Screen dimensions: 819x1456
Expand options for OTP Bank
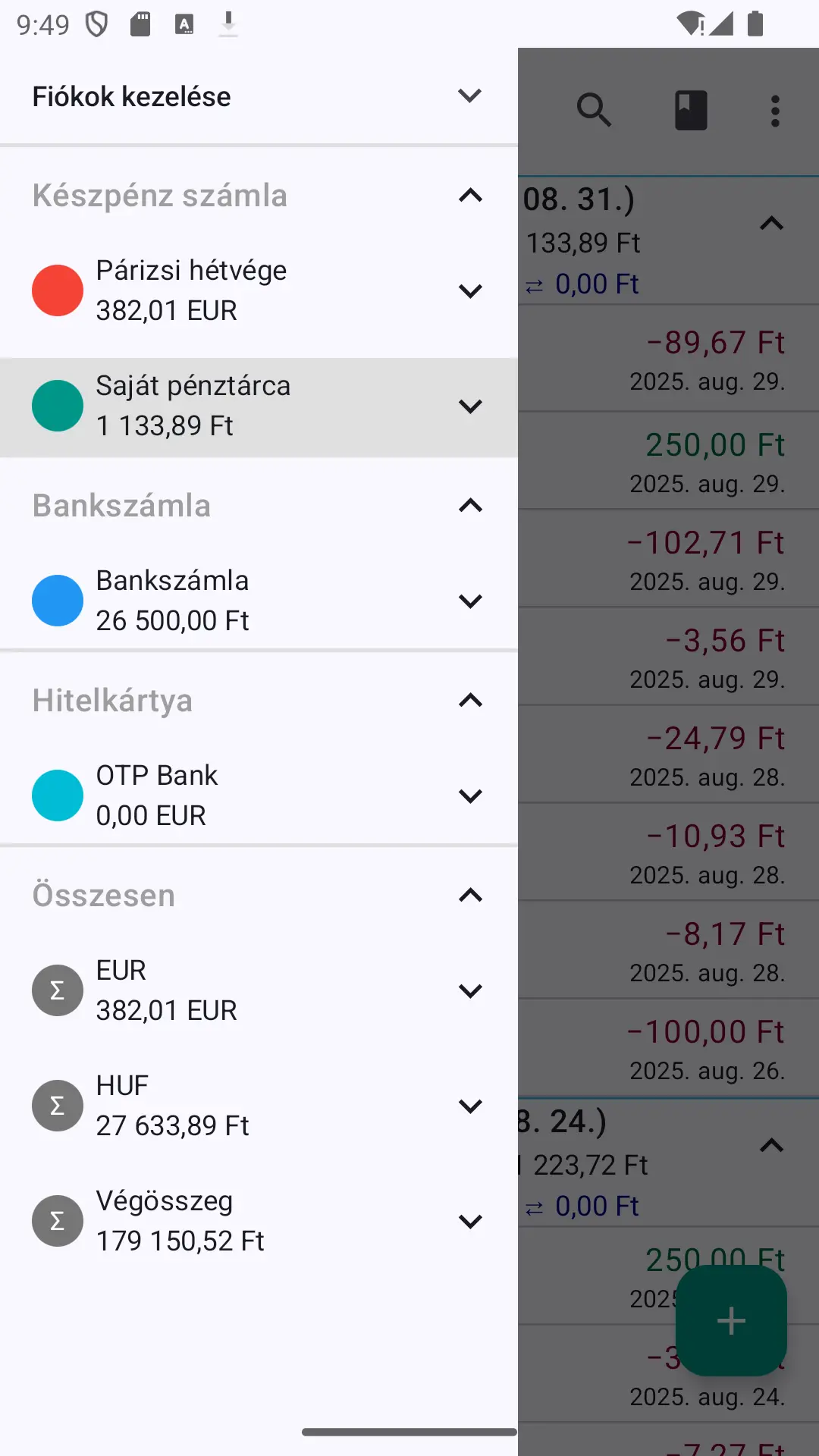click(x=470, y=796)
